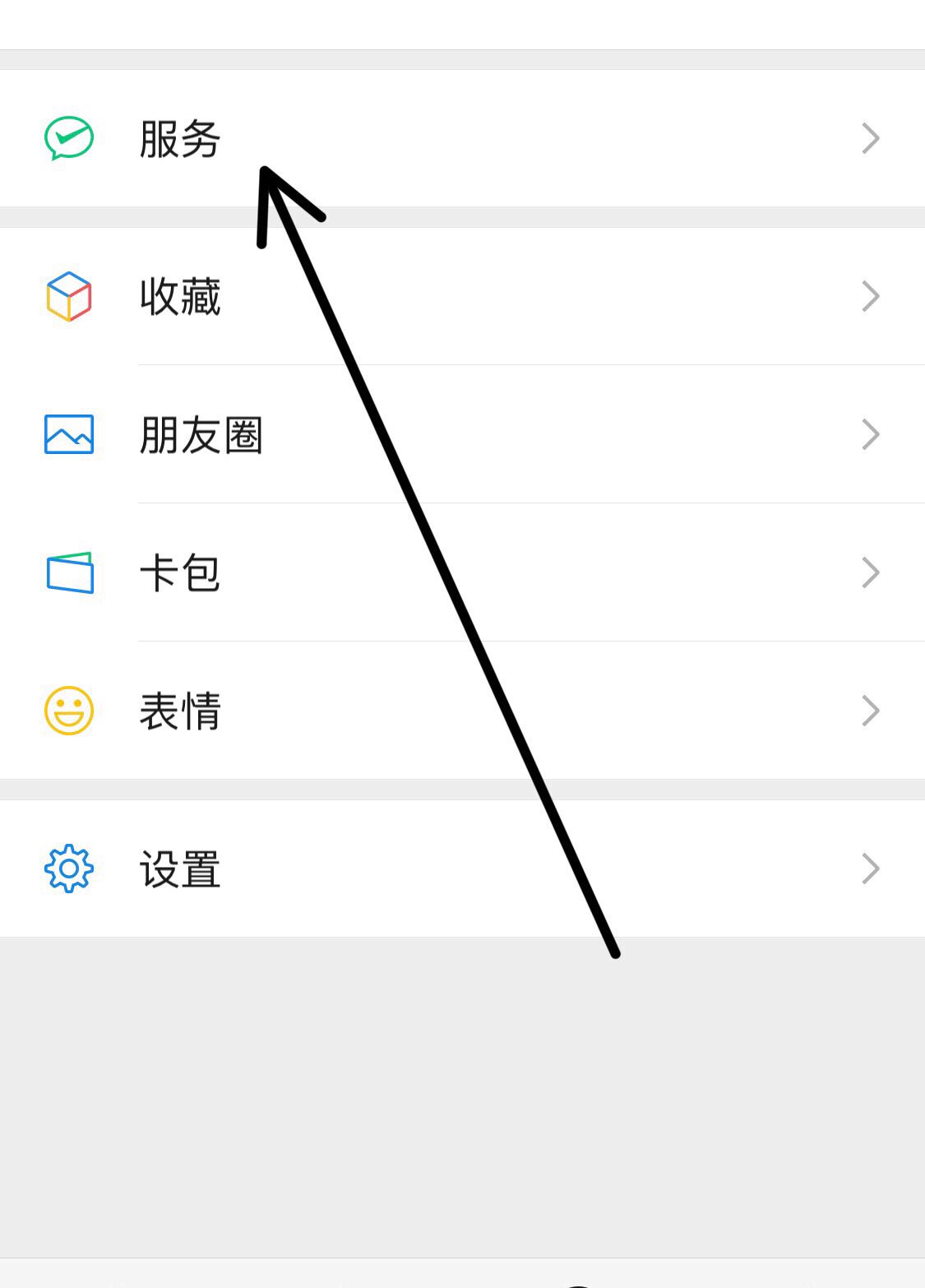Open the 服务 (Services) row

(179, 138)
